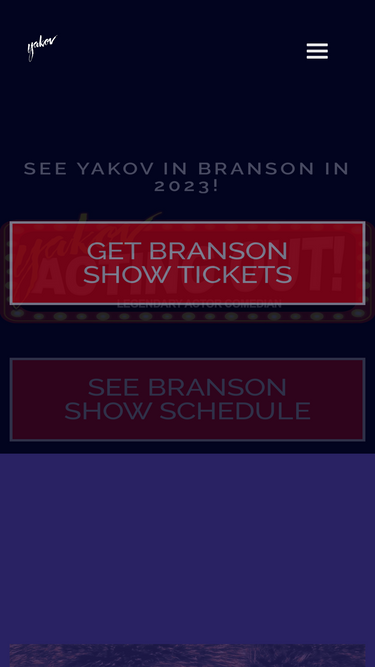The image size is (375, 667).
Task: Go to homepage via Yakov logo
Action: click(42, 48)
